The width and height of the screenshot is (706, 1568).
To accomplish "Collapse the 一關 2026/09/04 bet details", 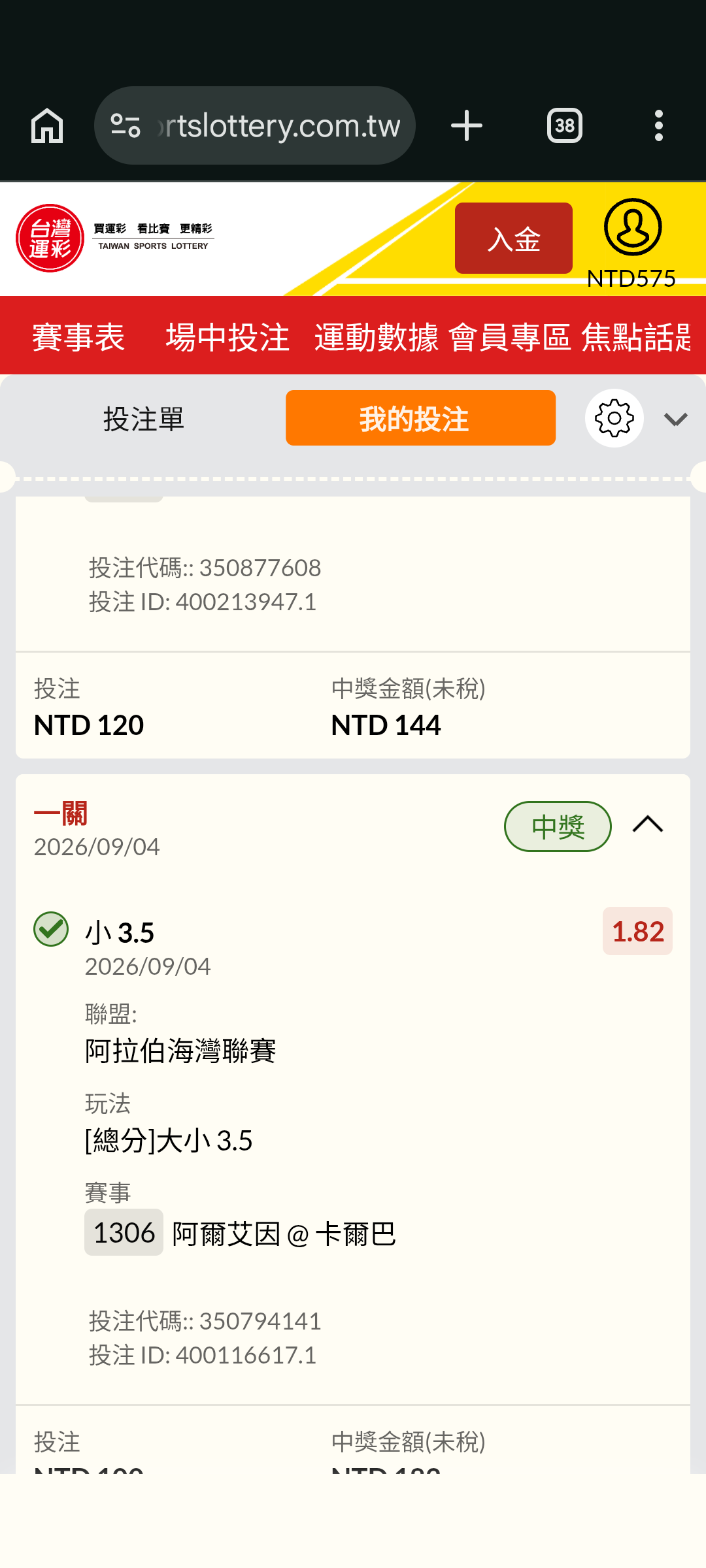I will pyautogui.click(x=648, y=825).
